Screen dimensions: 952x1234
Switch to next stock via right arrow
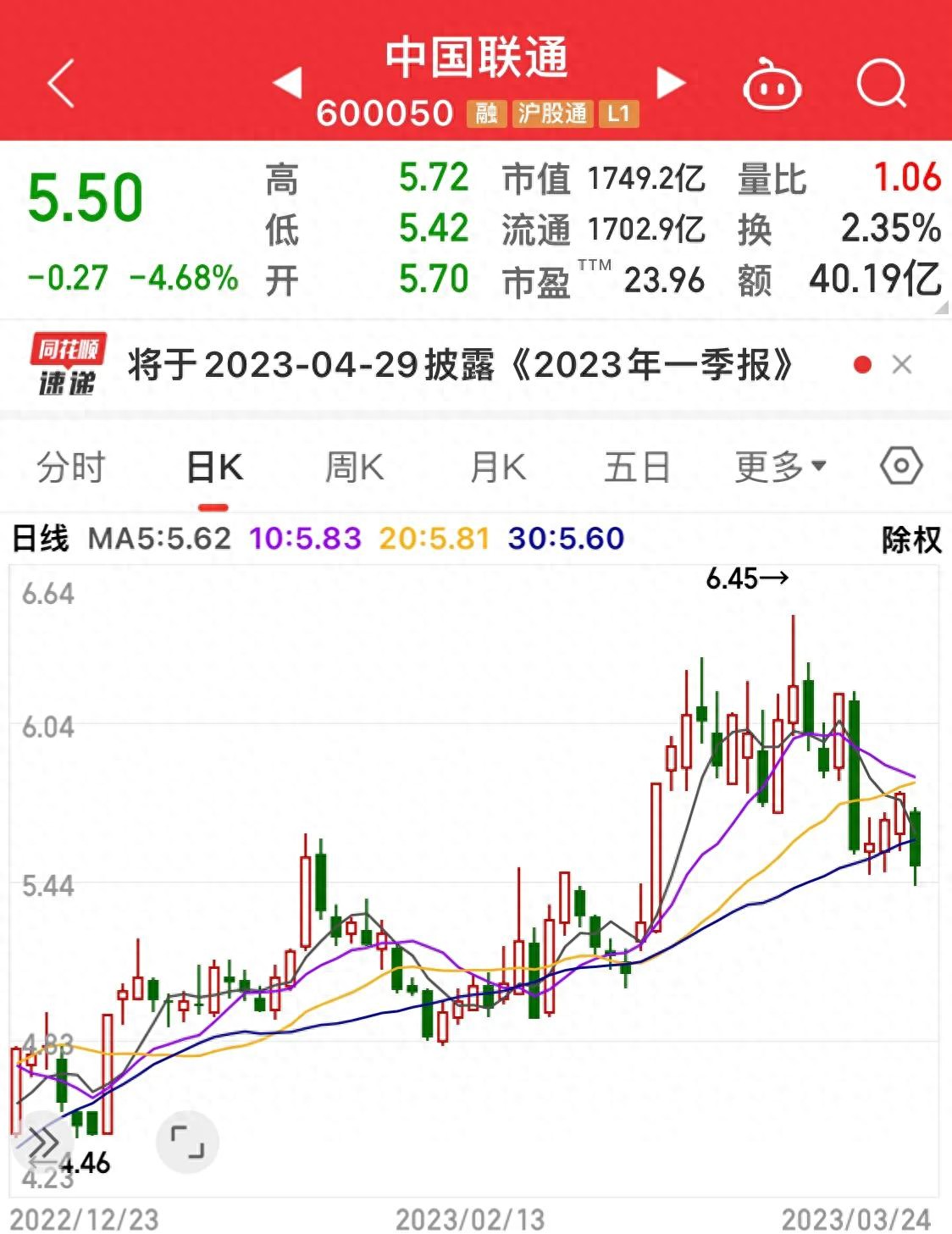672,80
